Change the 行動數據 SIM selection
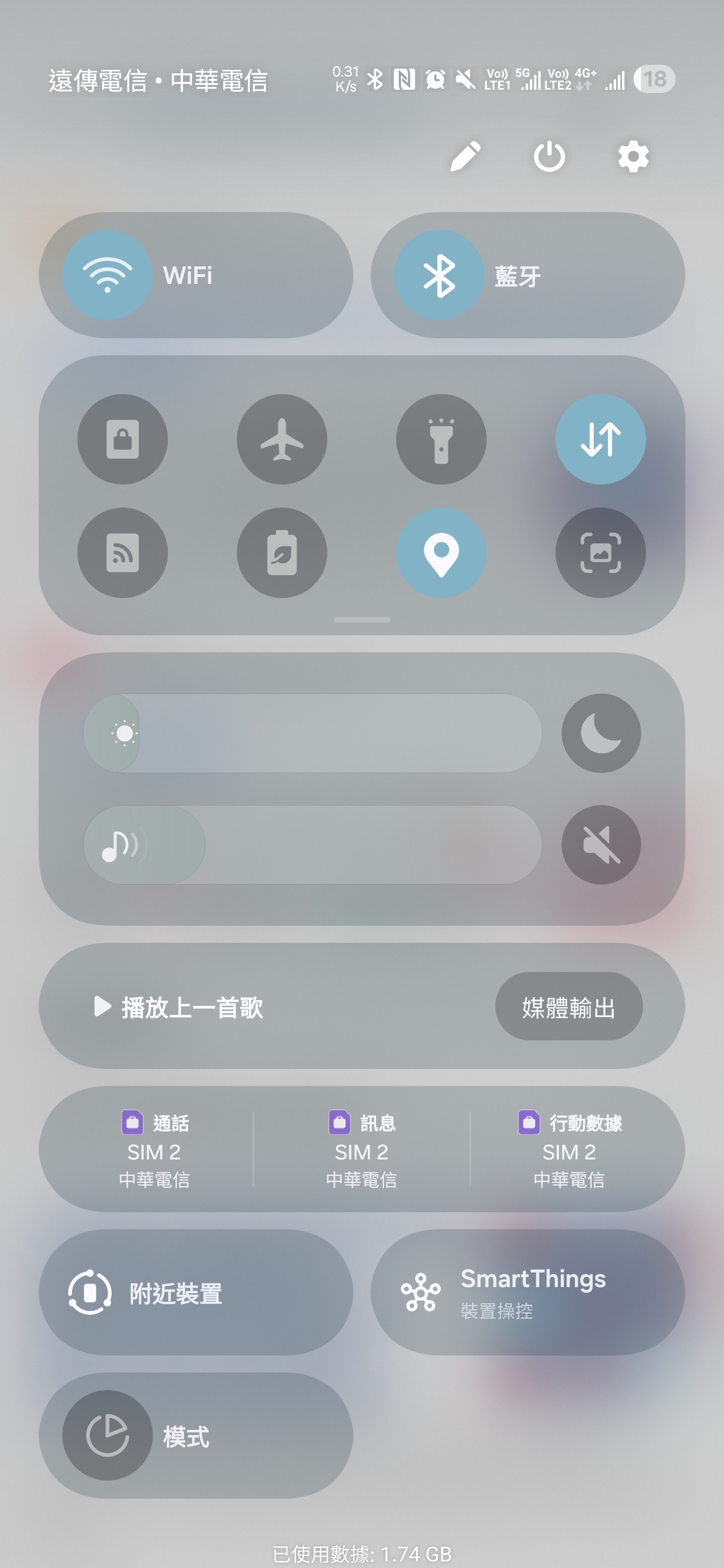This screenshot has height=1568, width=724. (x=569, y=1149)
